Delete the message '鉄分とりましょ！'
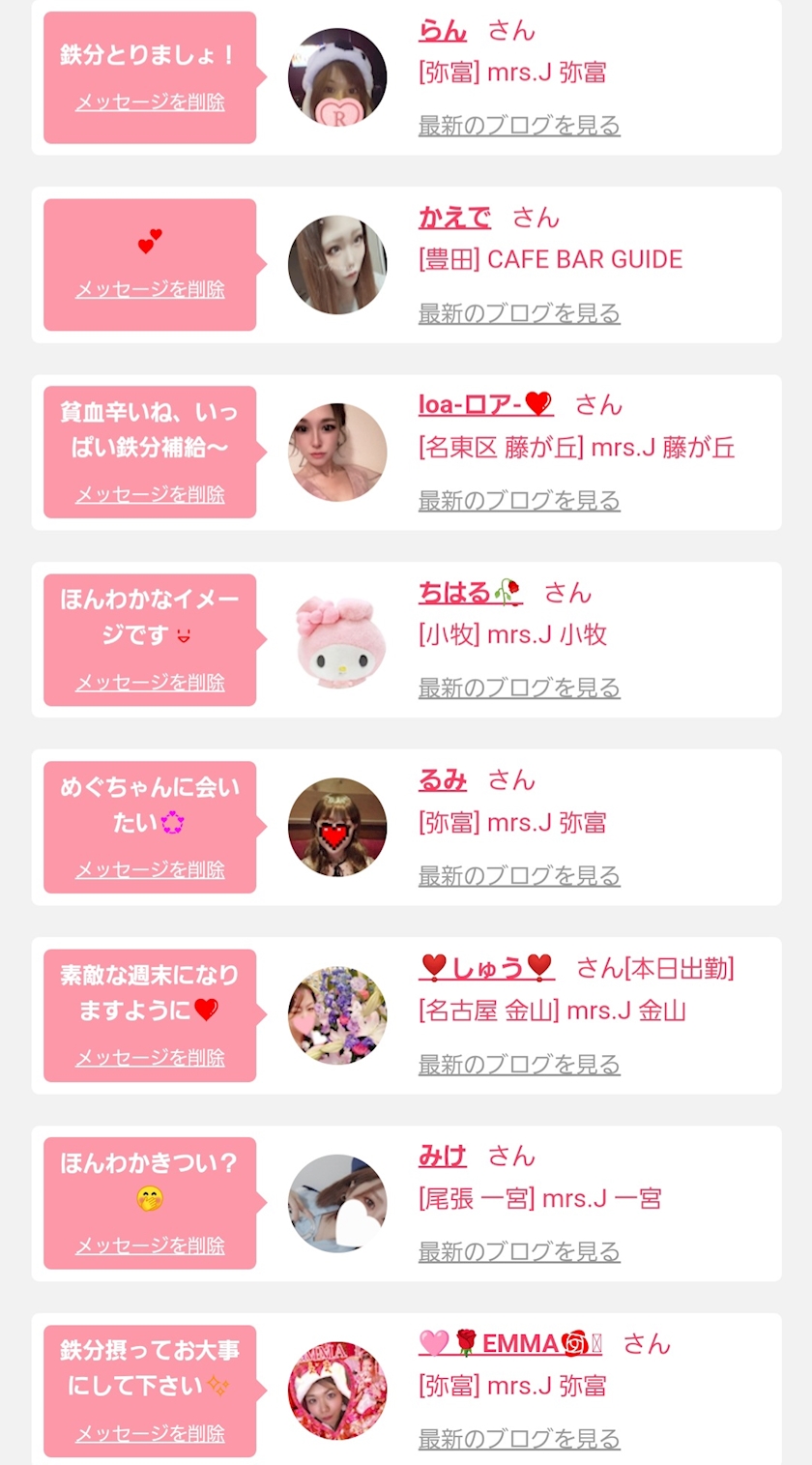 [150, 102]
